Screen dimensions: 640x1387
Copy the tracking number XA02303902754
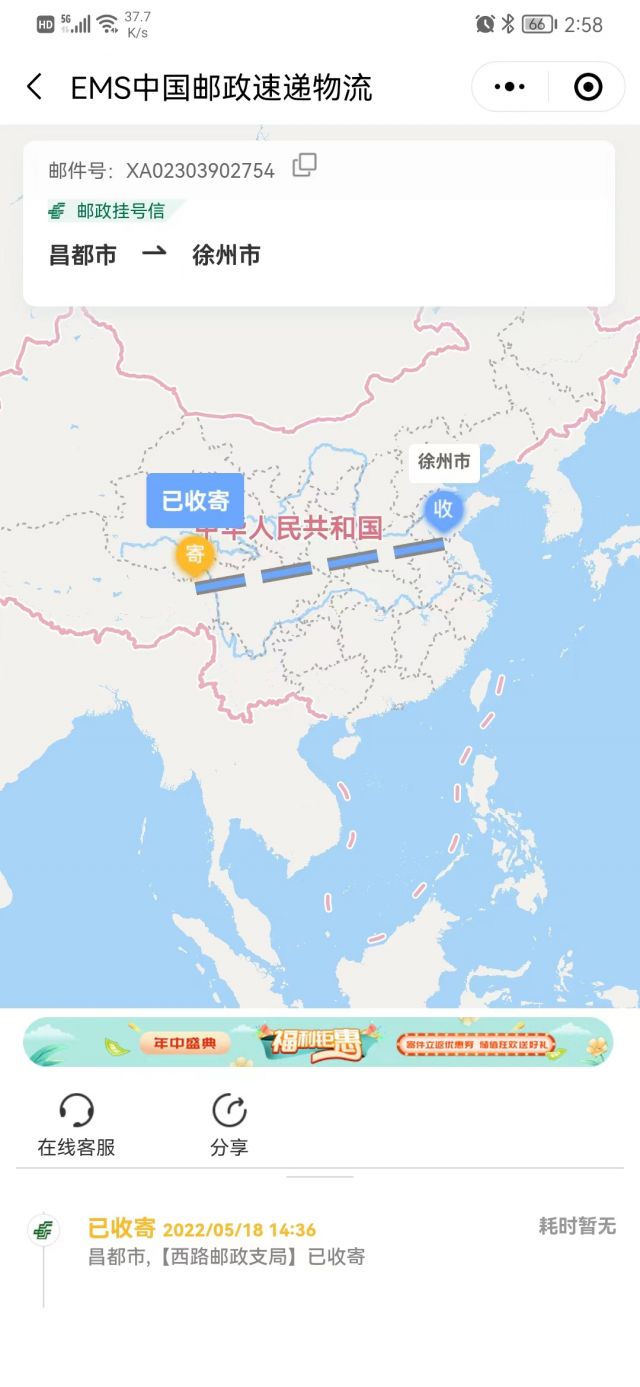(304, 166)
